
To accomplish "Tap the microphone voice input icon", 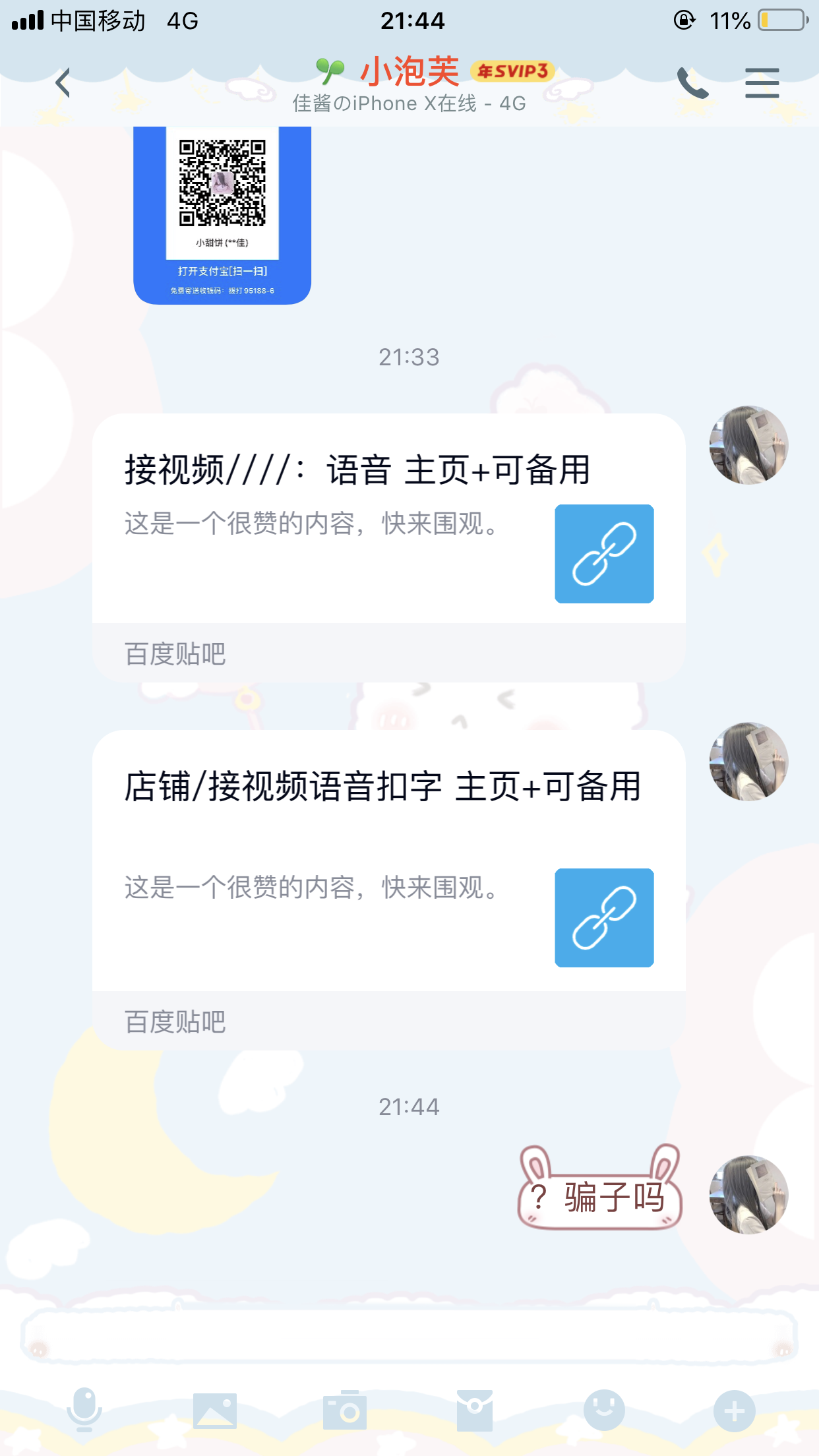I will coord(84,1410).
